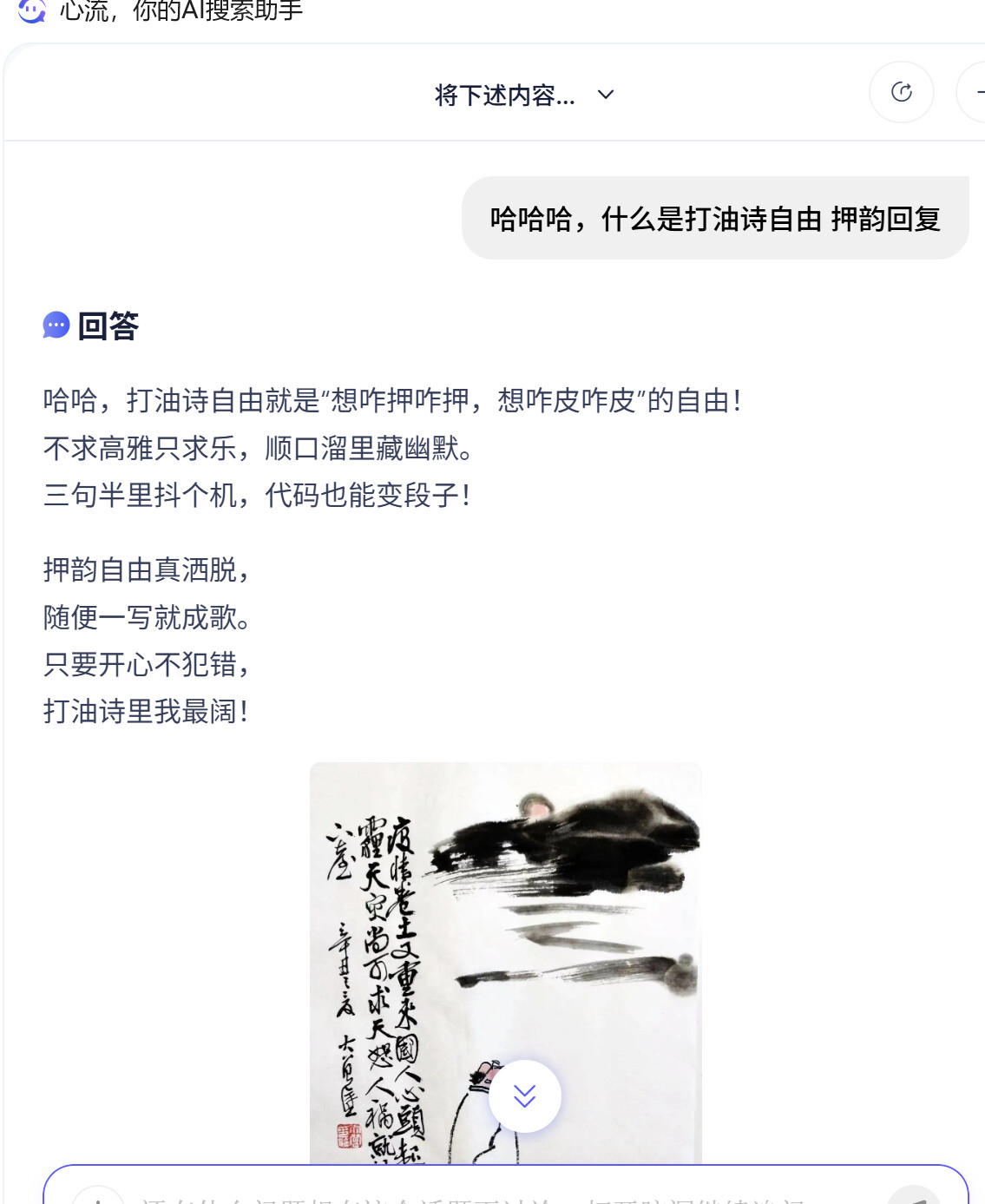Tap the circular refresh icon in the header
Screen dimensions: 985x1204
(x=902, y=92)
